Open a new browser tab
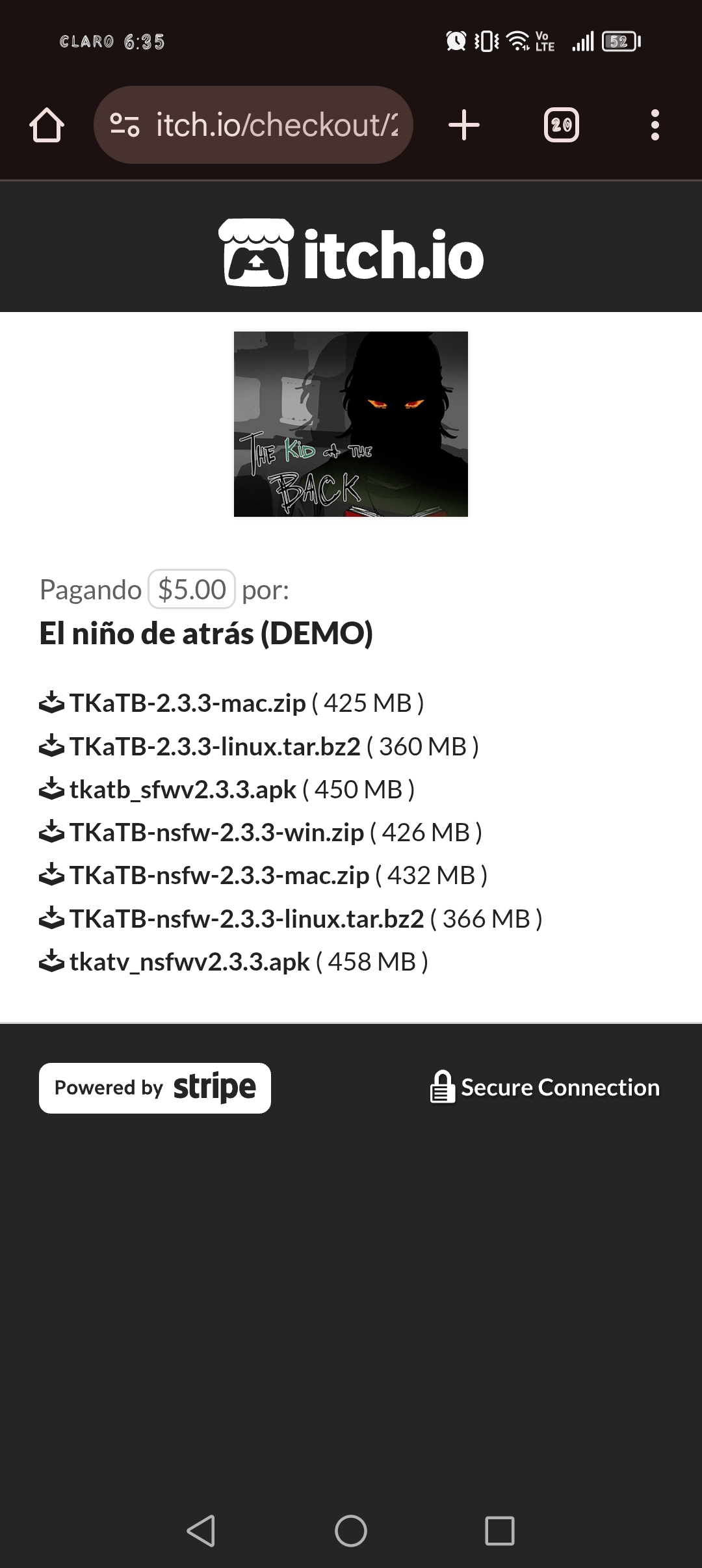This screenshot has height=1568, width=702. pos(464,125)
